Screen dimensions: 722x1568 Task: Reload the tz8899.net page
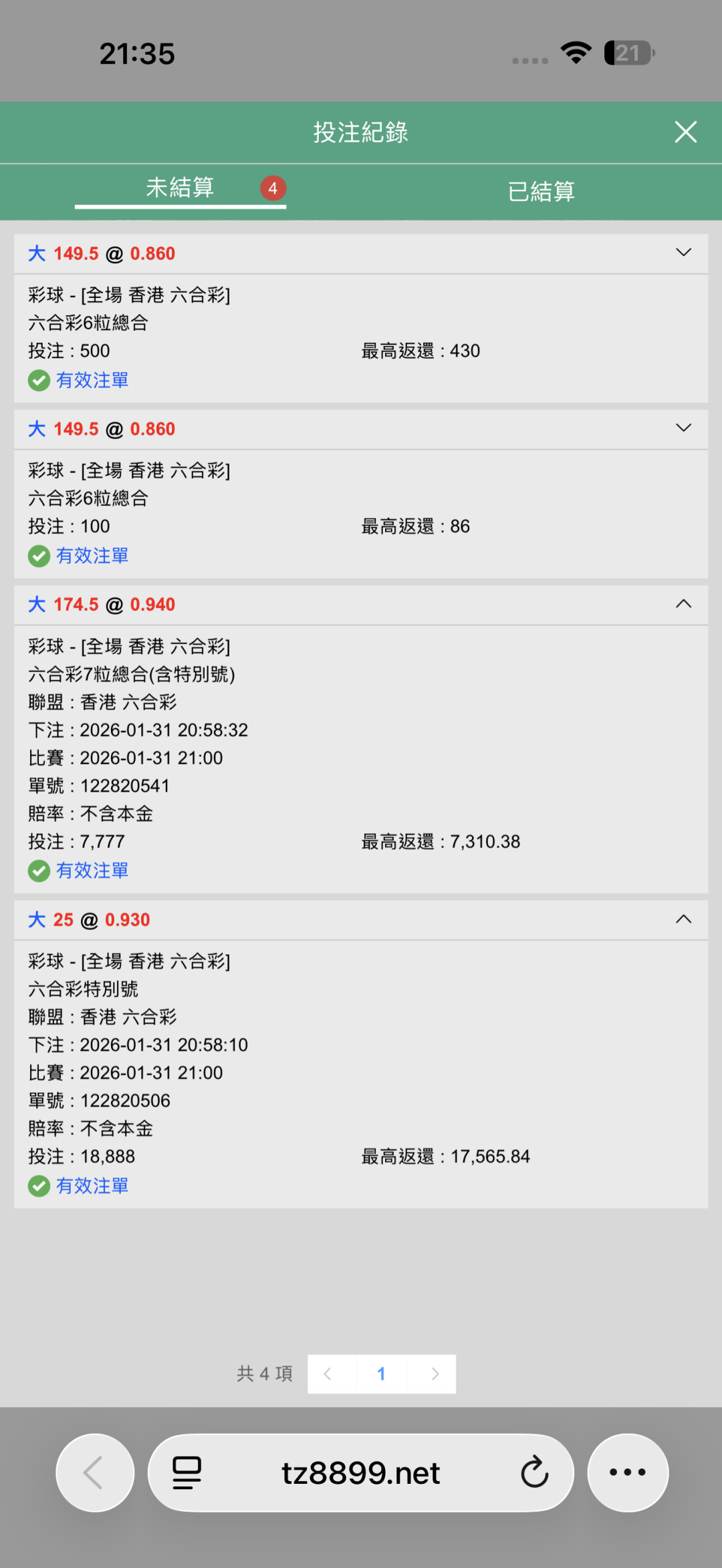click(x=534, y=1472)
